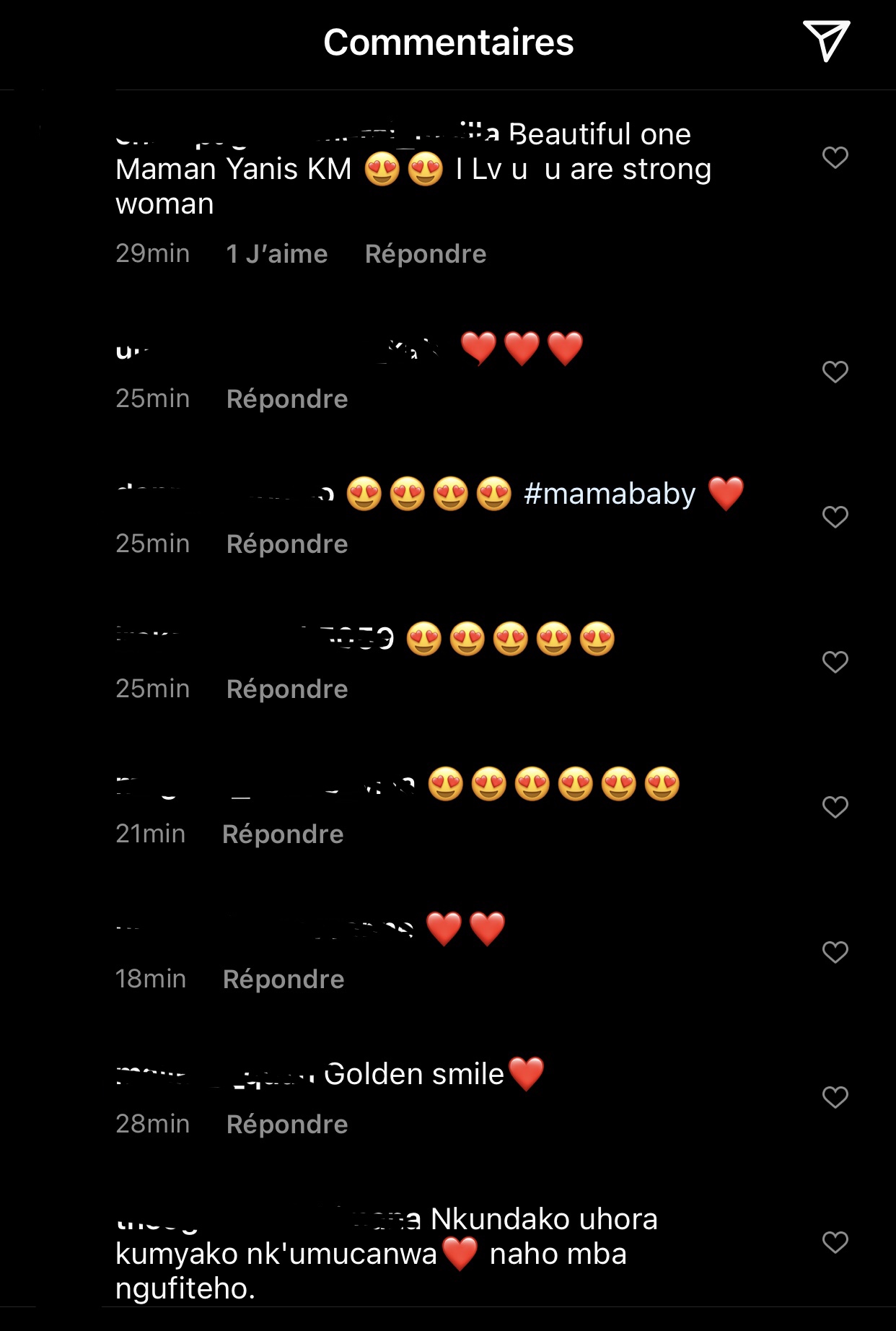
Task: Like the 'Golden smile' comment
Action: coord(835,1097)
